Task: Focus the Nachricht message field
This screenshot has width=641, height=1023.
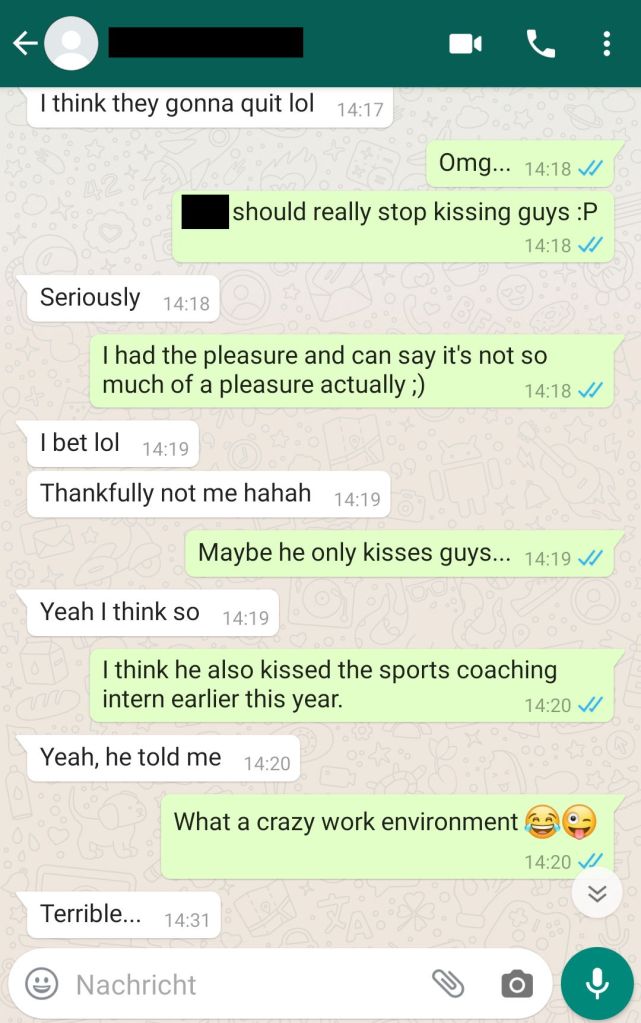Action: 240,984
